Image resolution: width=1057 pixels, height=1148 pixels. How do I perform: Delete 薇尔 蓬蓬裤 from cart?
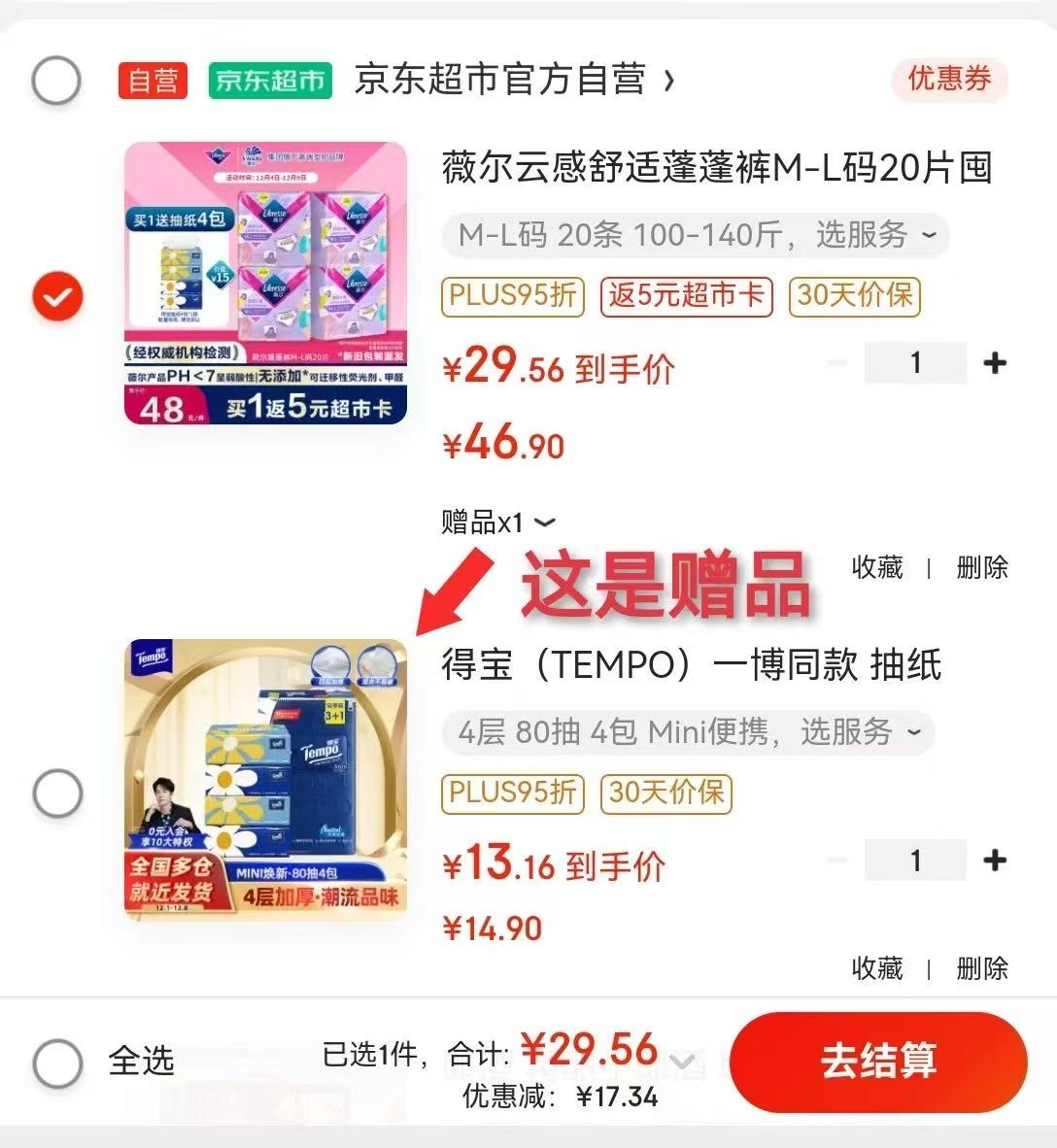pyautogui.click(x=981, y=567)
